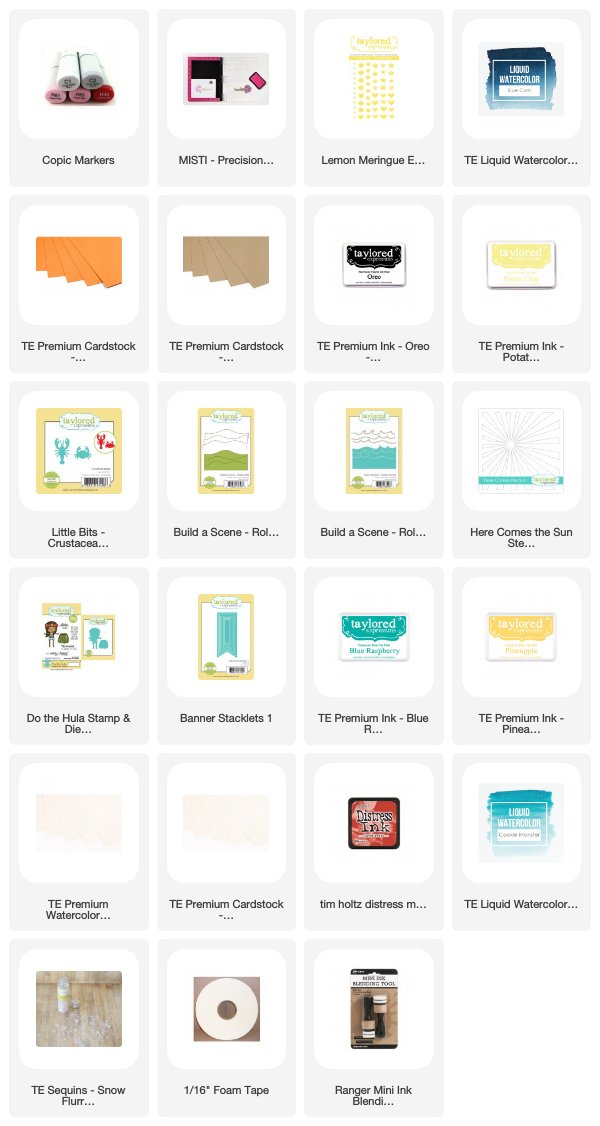The width and height of the screenshot is (600, 1126).
Task: View the Pineapple premium ink pad
Action: [x=521, y=656]
